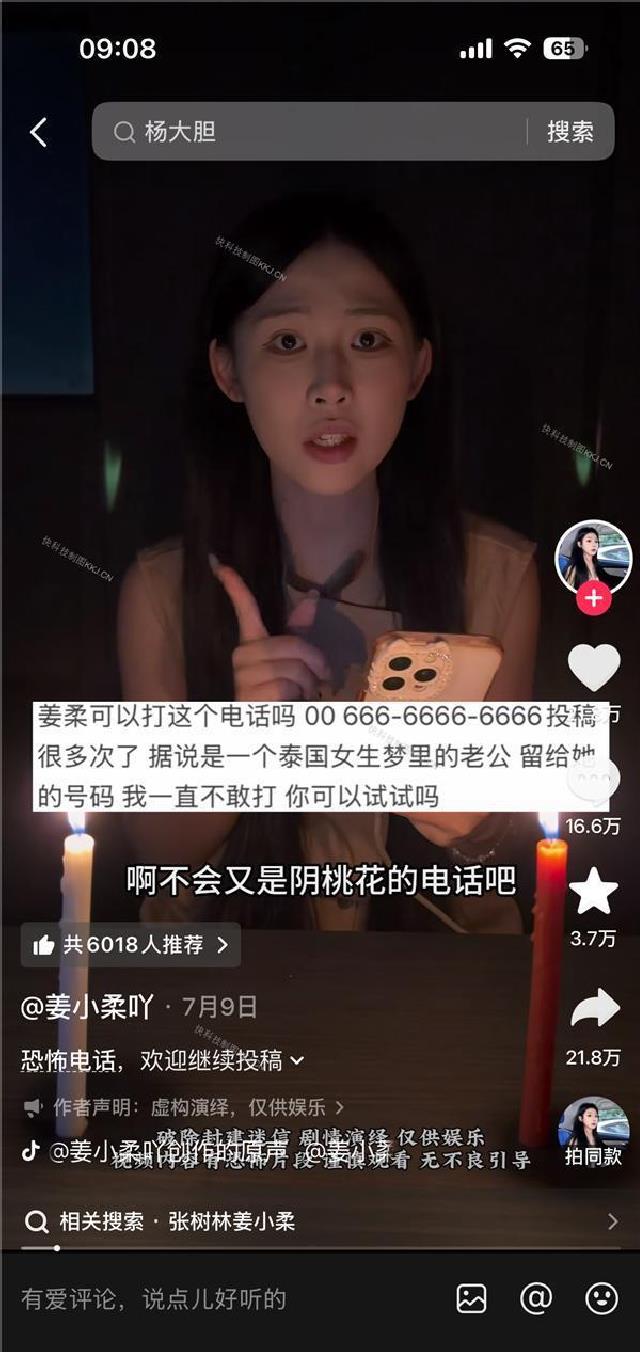Go back with the top-left arrow
The image size is (640, 1352).
38,132
